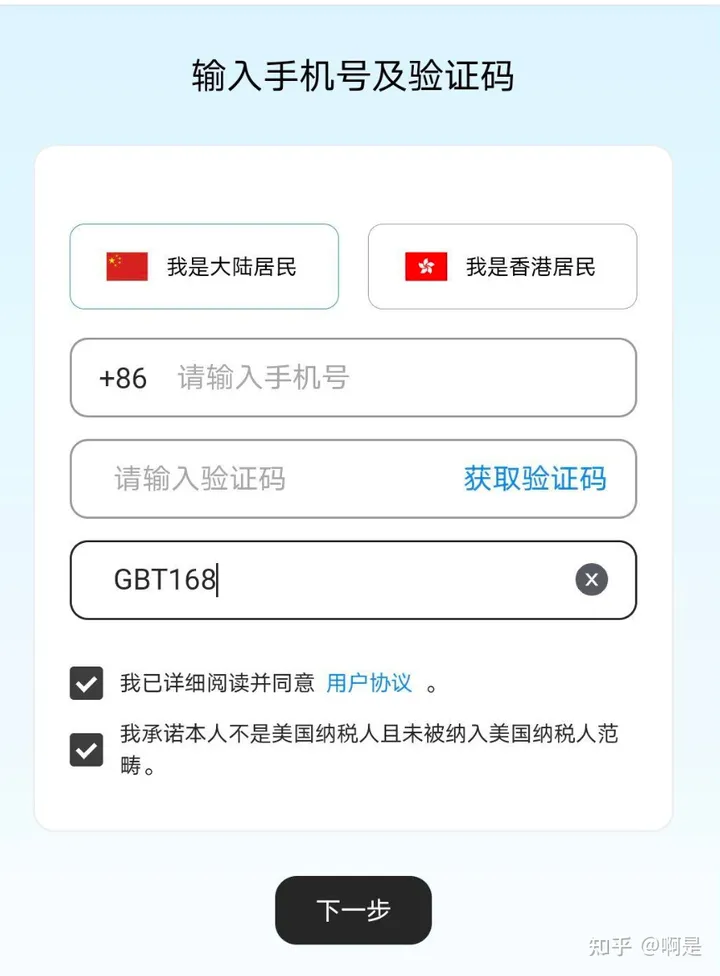This screenshot has width=720, height=976.
Task: Uncheck the 美国纳税人 declaration checkbox
Action: click(86, 750)
